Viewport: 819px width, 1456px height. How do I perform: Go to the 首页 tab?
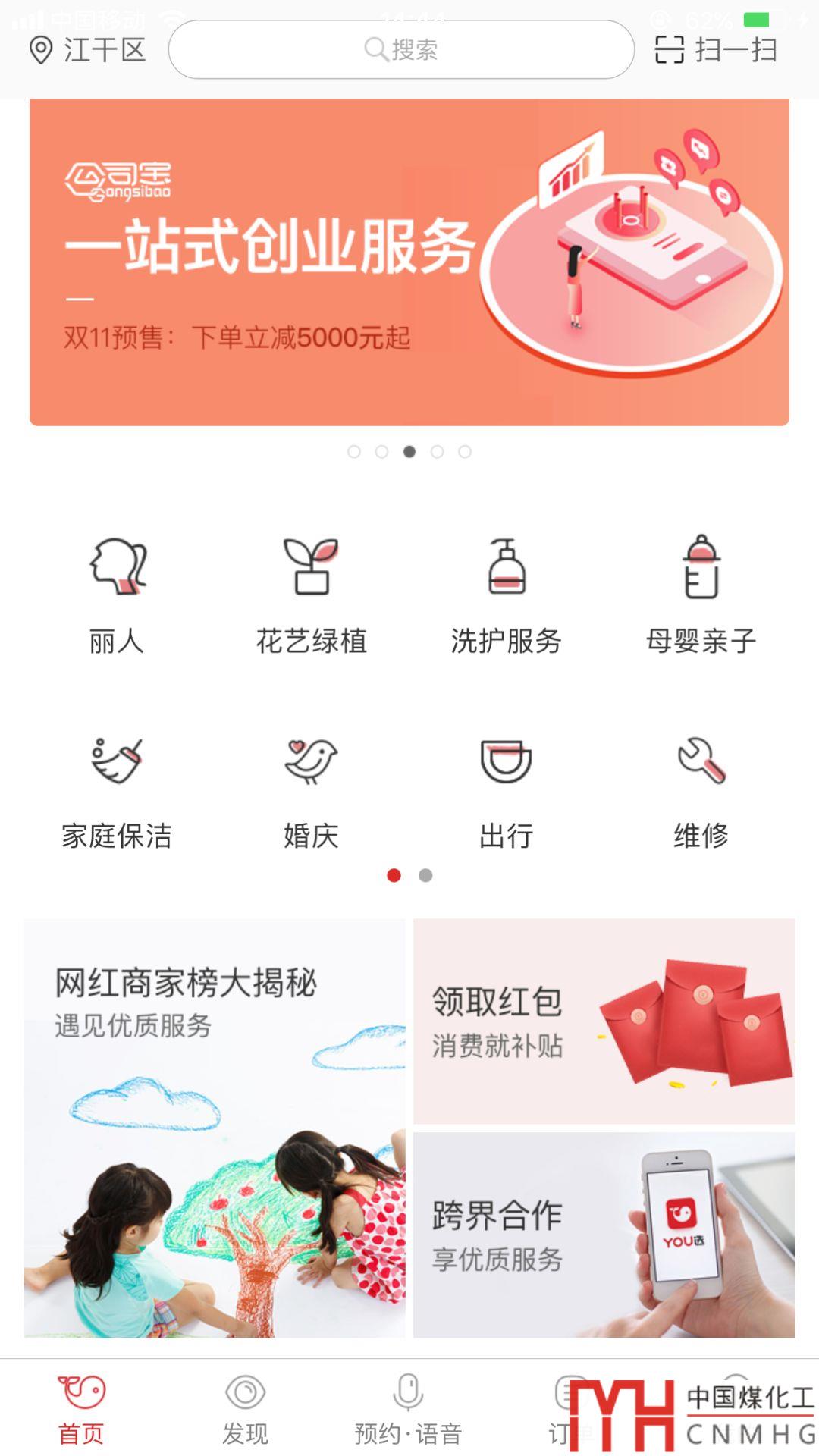coord(81,1409)
